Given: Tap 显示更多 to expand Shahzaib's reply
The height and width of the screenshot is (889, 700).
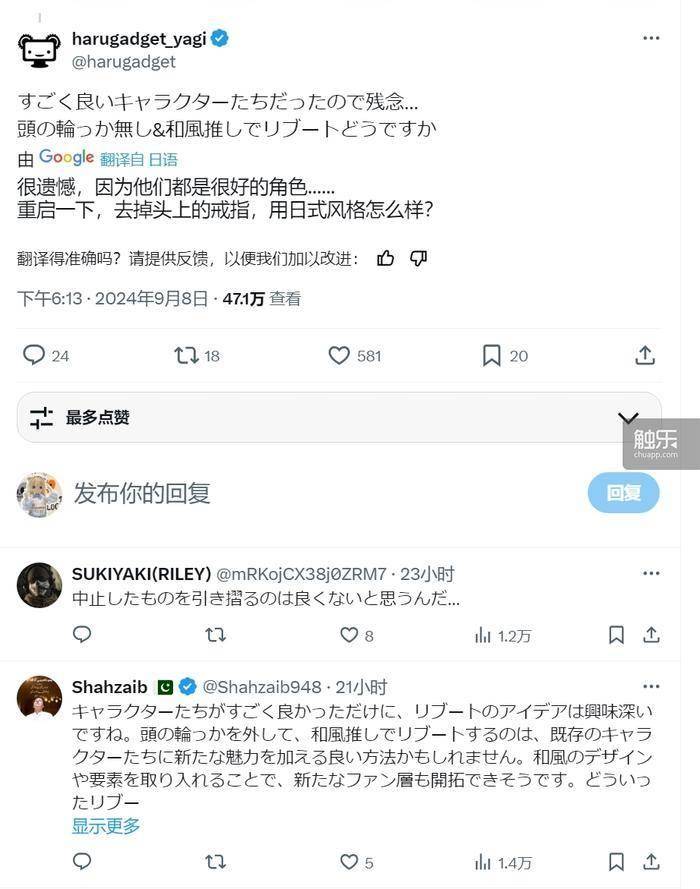Looking at the screenshot, I should (x=106, y=826).
